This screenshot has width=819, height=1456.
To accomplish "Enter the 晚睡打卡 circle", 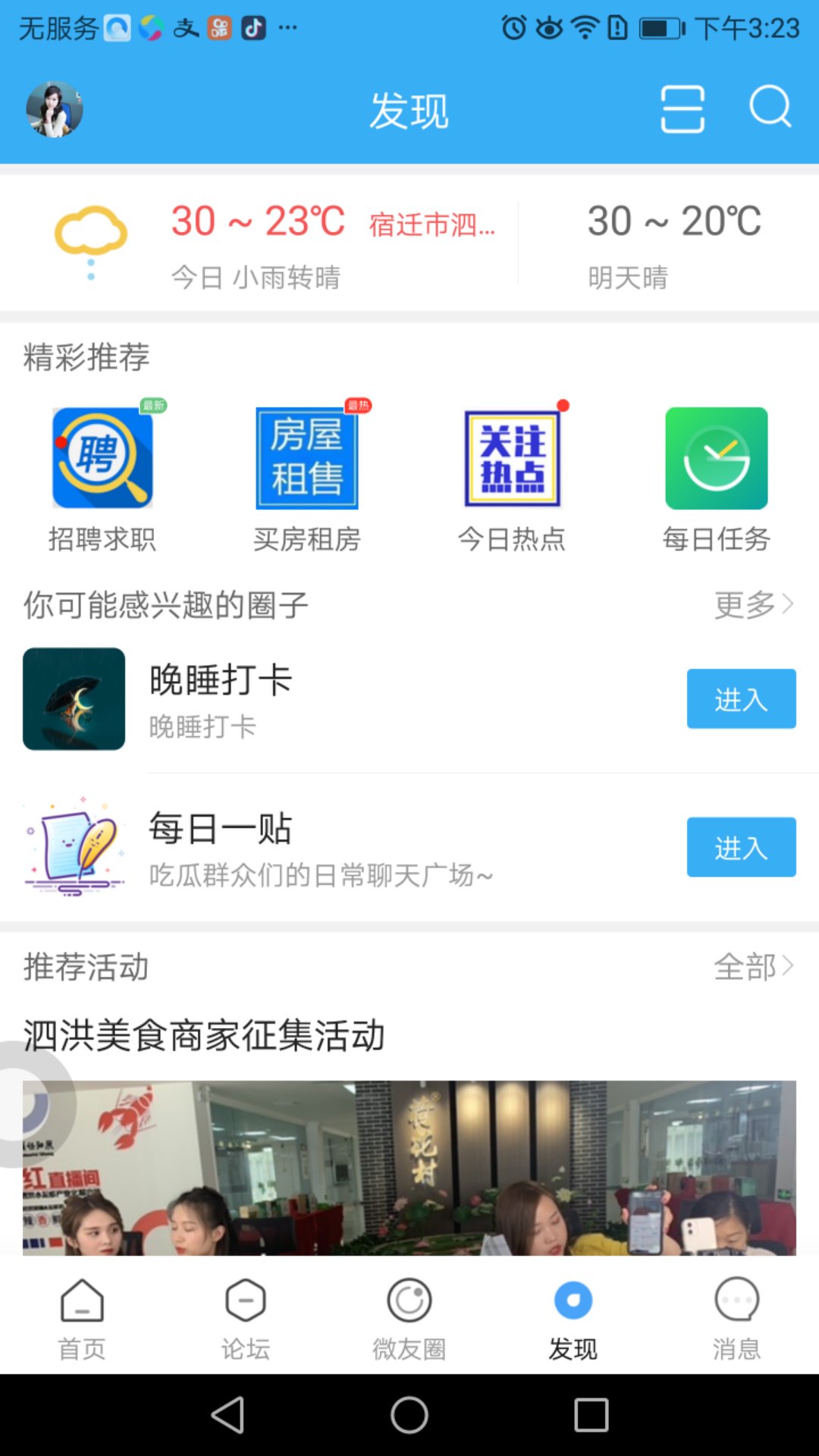I will (741, 698).
